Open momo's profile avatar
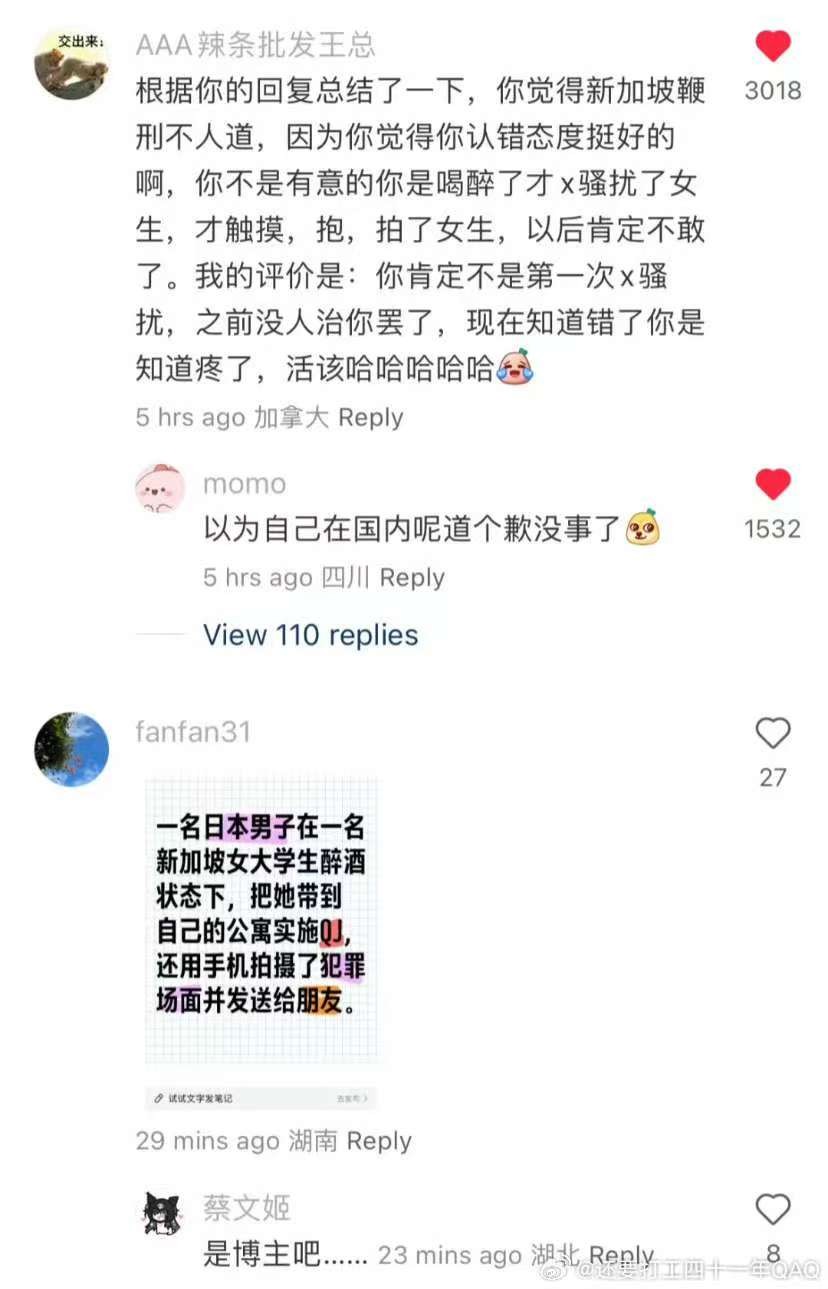 pos(160,489)
